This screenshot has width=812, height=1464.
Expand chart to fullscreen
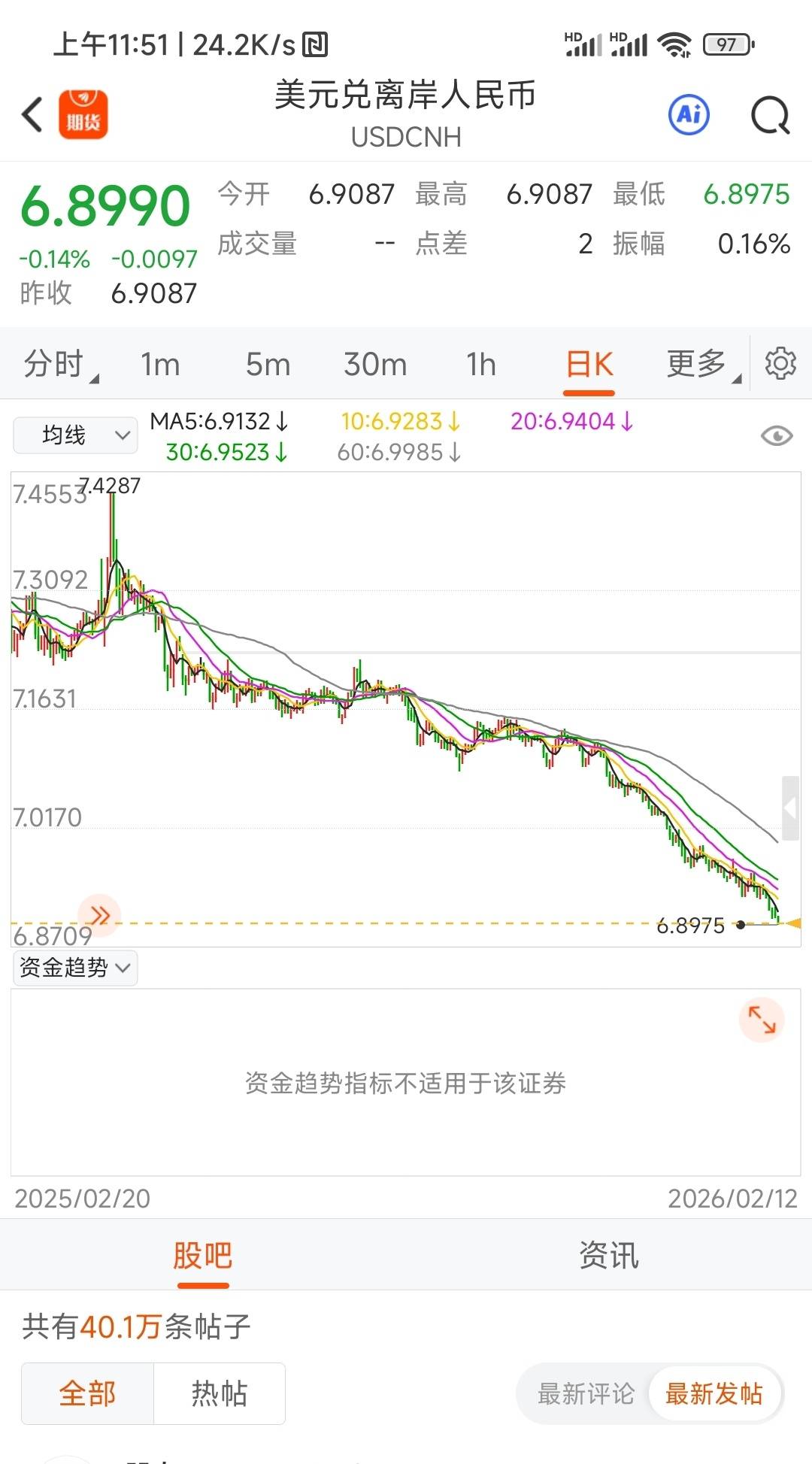762,1020
